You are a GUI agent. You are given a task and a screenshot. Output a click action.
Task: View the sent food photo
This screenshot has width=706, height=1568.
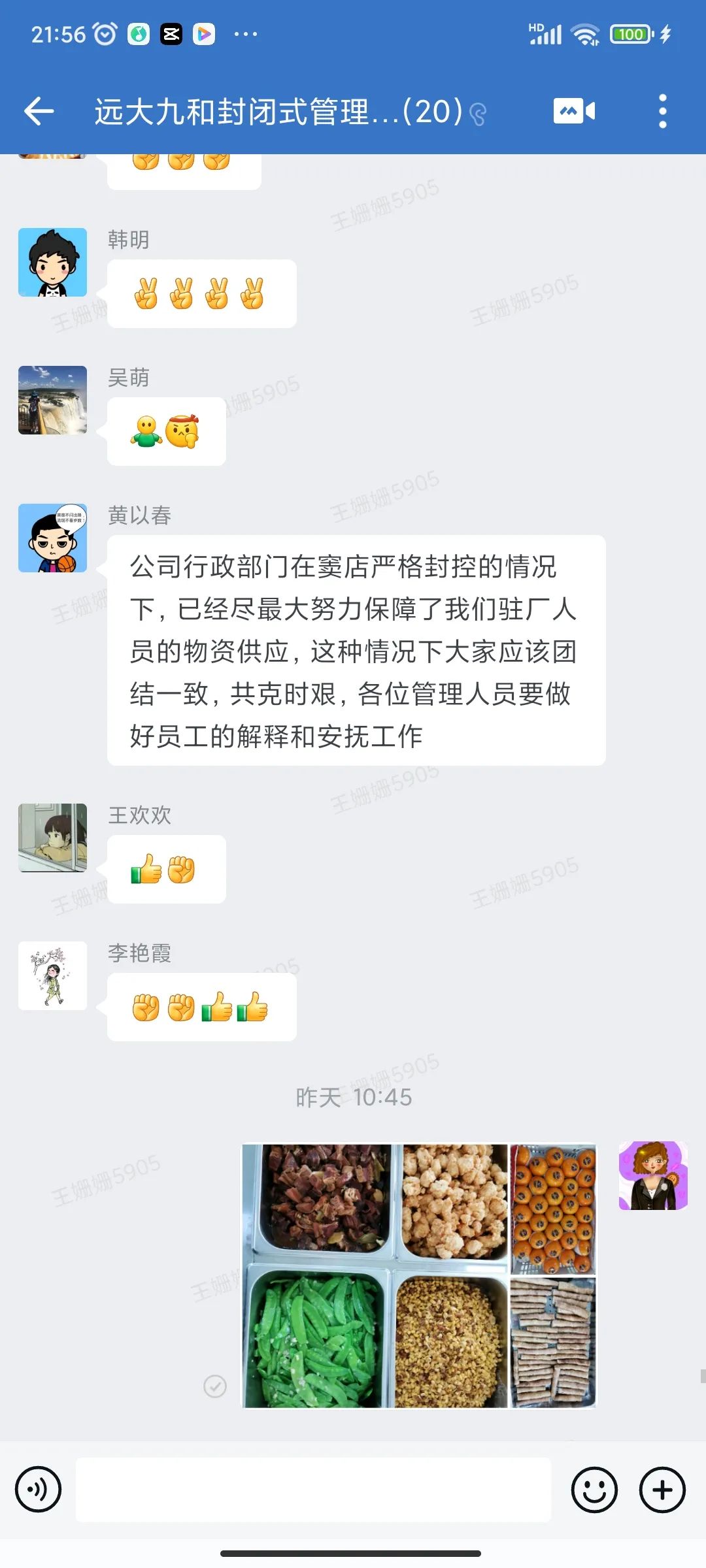point(419,1275)
